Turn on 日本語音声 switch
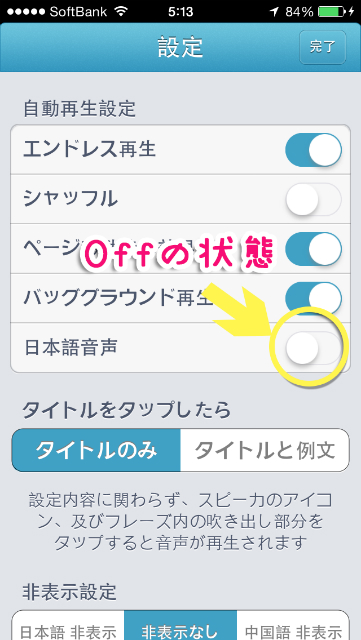 [x=313, y=348]
